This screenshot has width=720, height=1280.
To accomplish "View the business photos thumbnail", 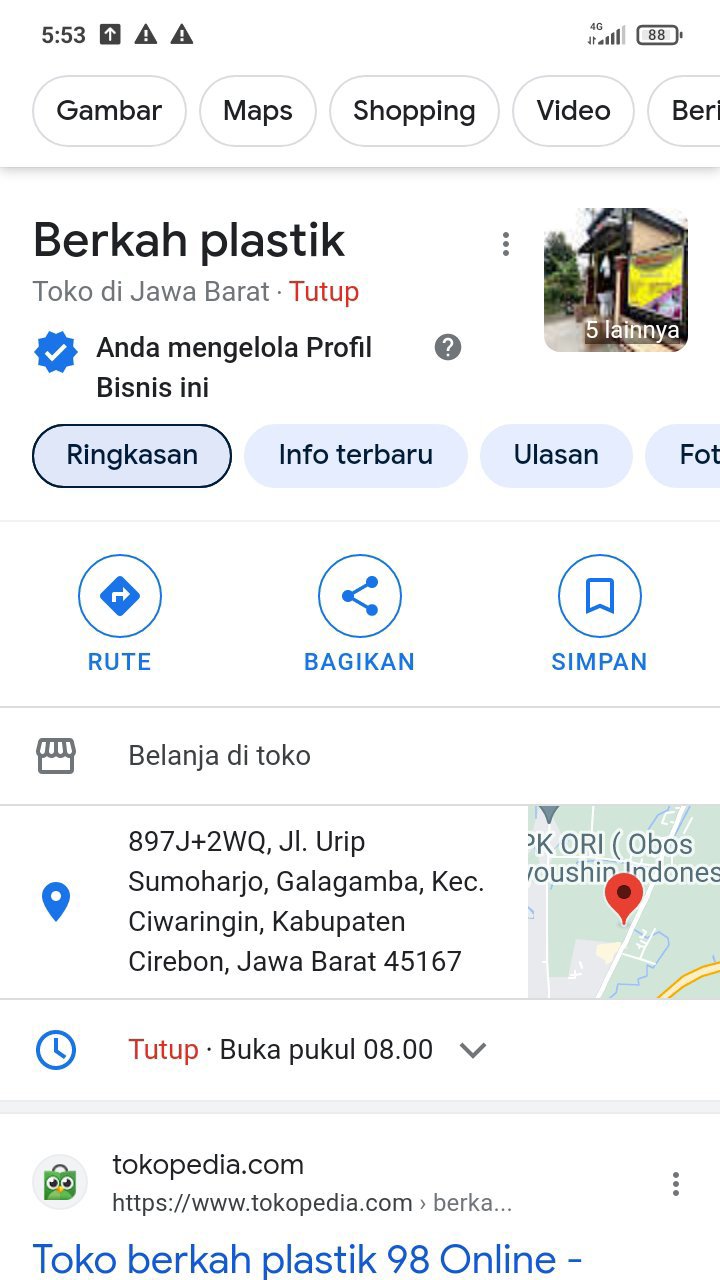I will click(615, 280).
